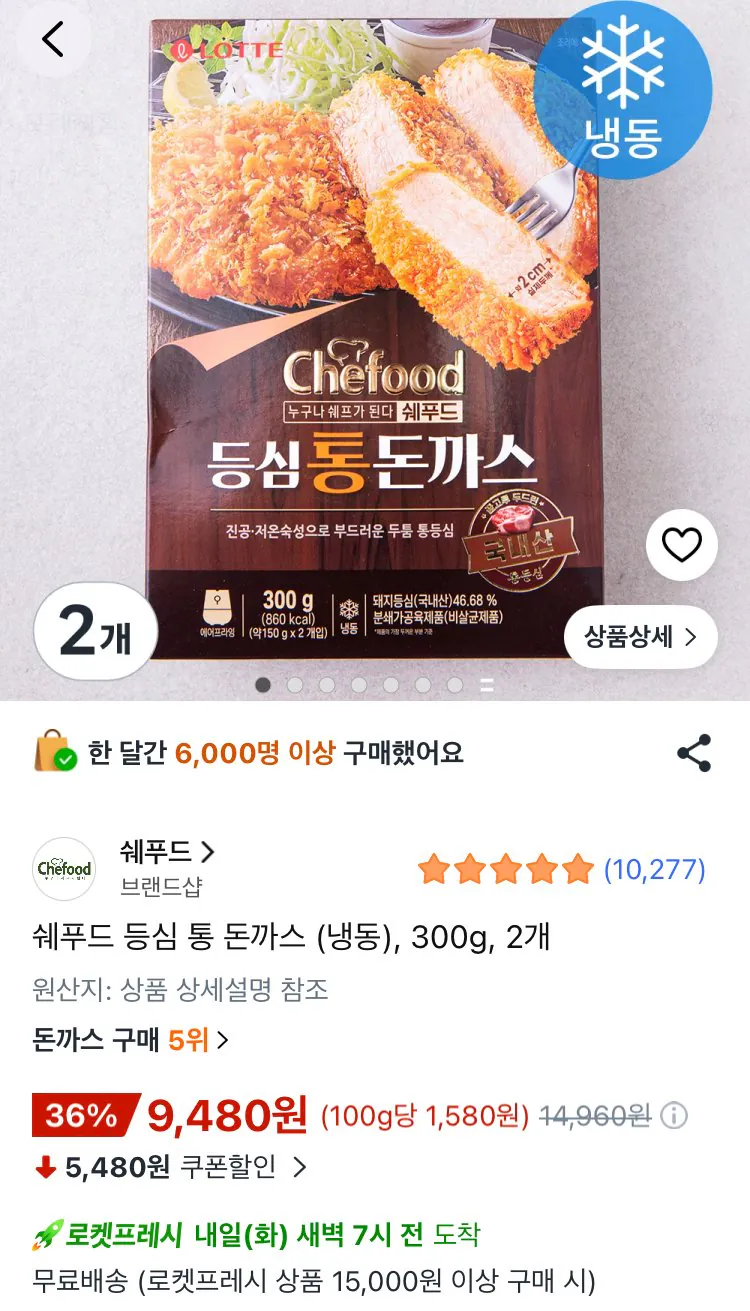Tap the red arrow coupon discount icon
This screenshot has height=1311, width=750.
[x=45, y=1164]
